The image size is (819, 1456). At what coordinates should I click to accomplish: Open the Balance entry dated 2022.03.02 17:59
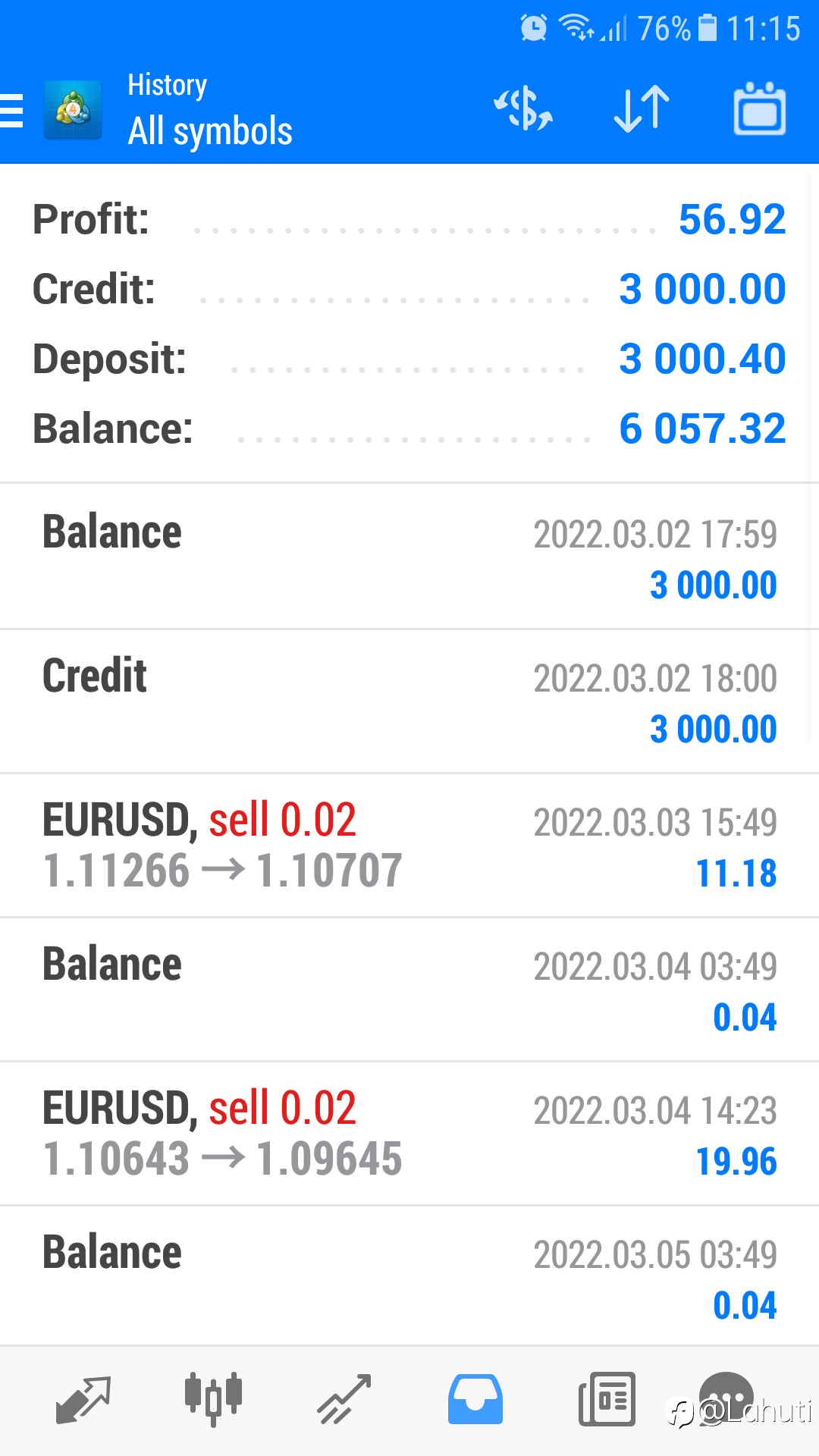click(409, 557)
